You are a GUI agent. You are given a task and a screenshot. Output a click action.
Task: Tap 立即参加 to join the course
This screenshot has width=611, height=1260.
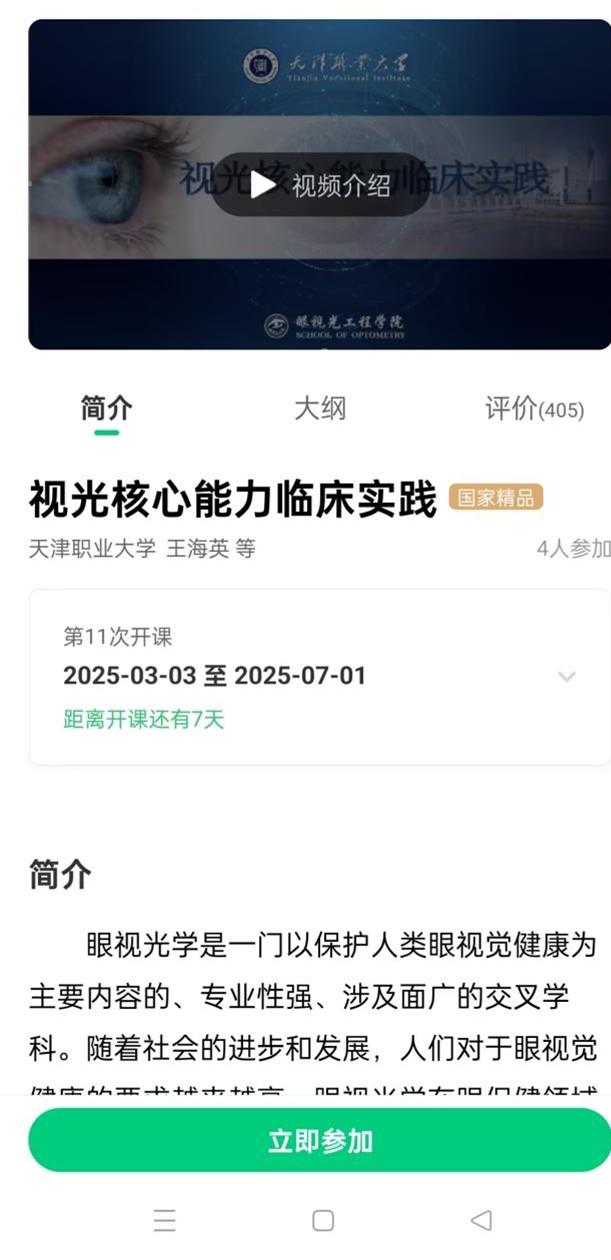(x=319, y=1140)
